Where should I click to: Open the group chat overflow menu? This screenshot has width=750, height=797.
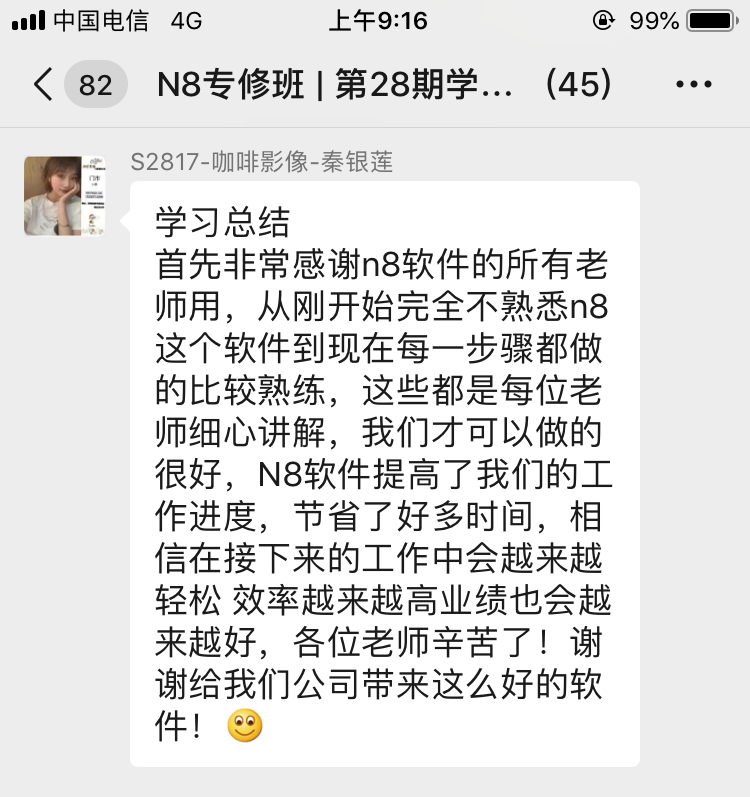694,85
